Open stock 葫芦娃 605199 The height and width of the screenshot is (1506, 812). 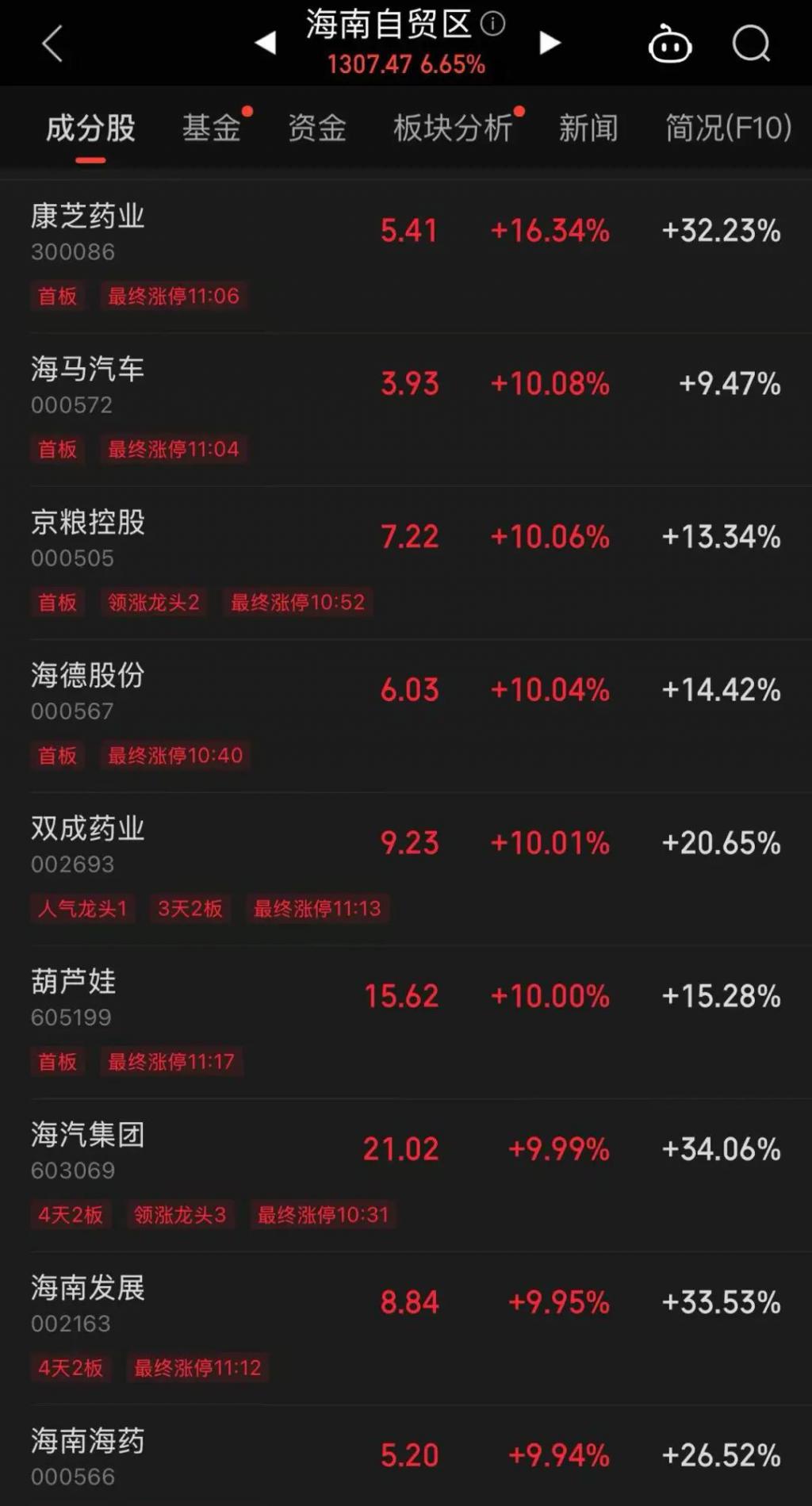[406, 1021]
